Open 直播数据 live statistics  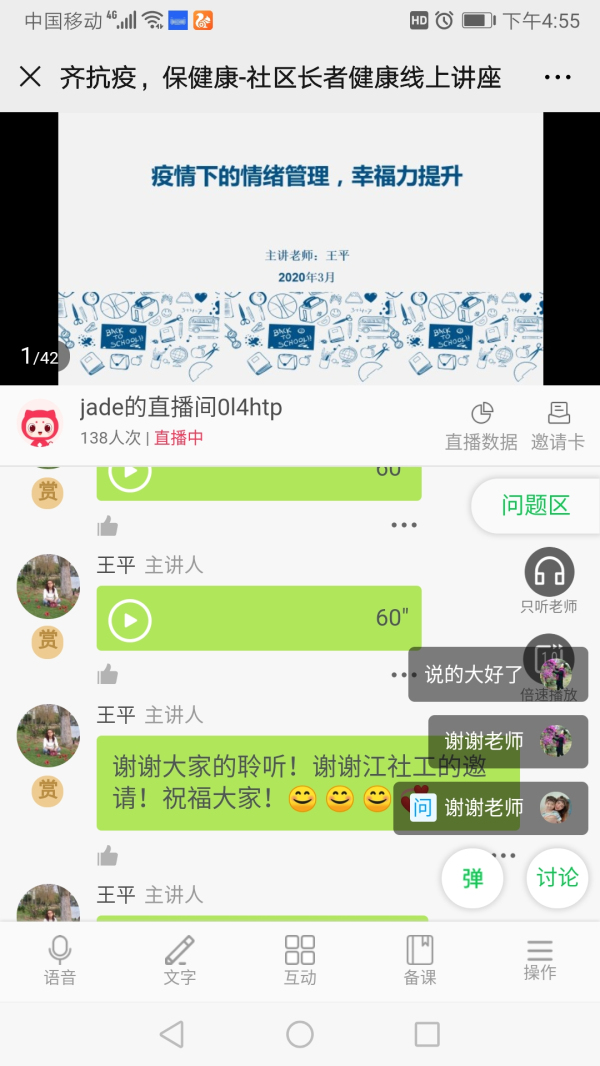point(481,426)
